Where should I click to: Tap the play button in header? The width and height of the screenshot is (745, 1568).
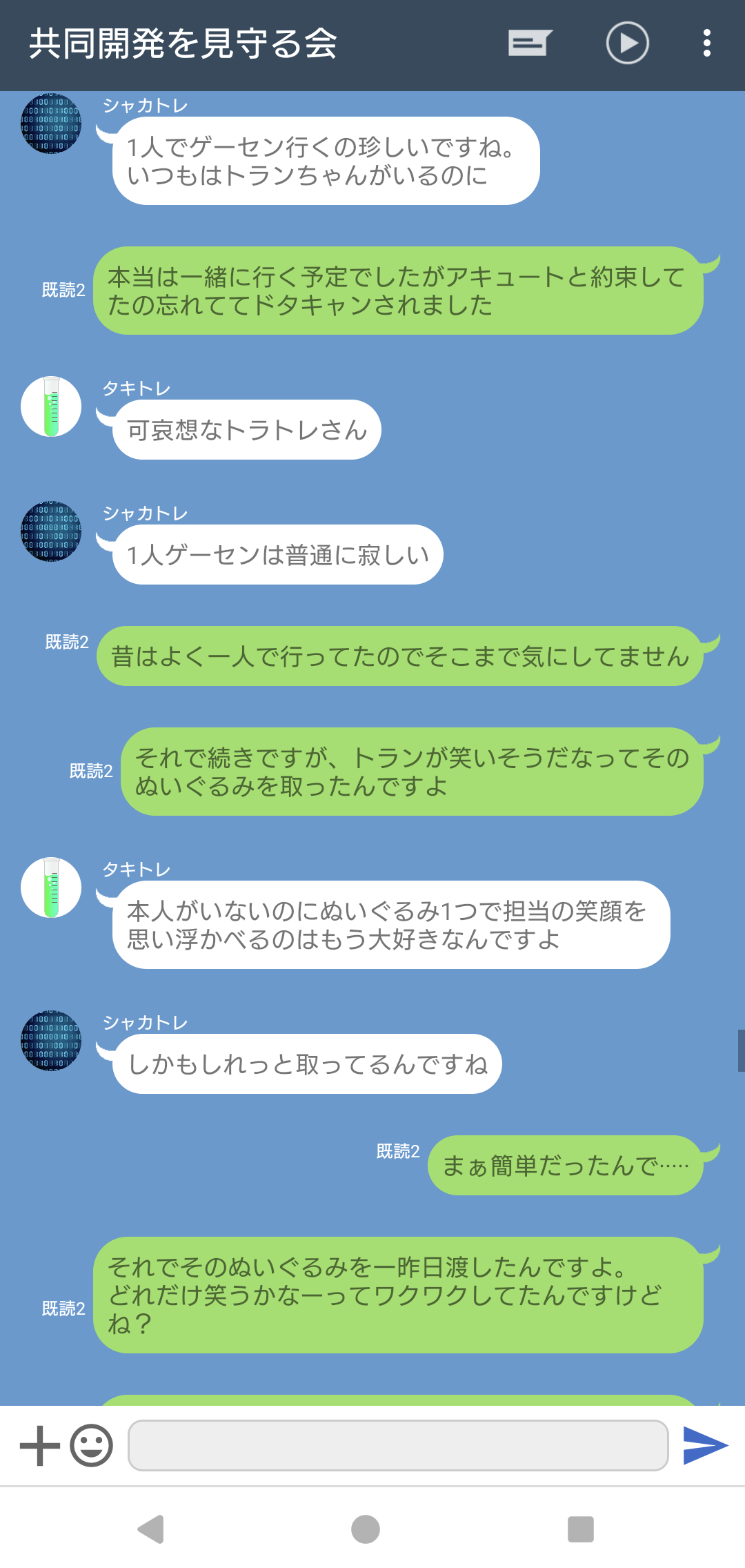pos(627,43)
